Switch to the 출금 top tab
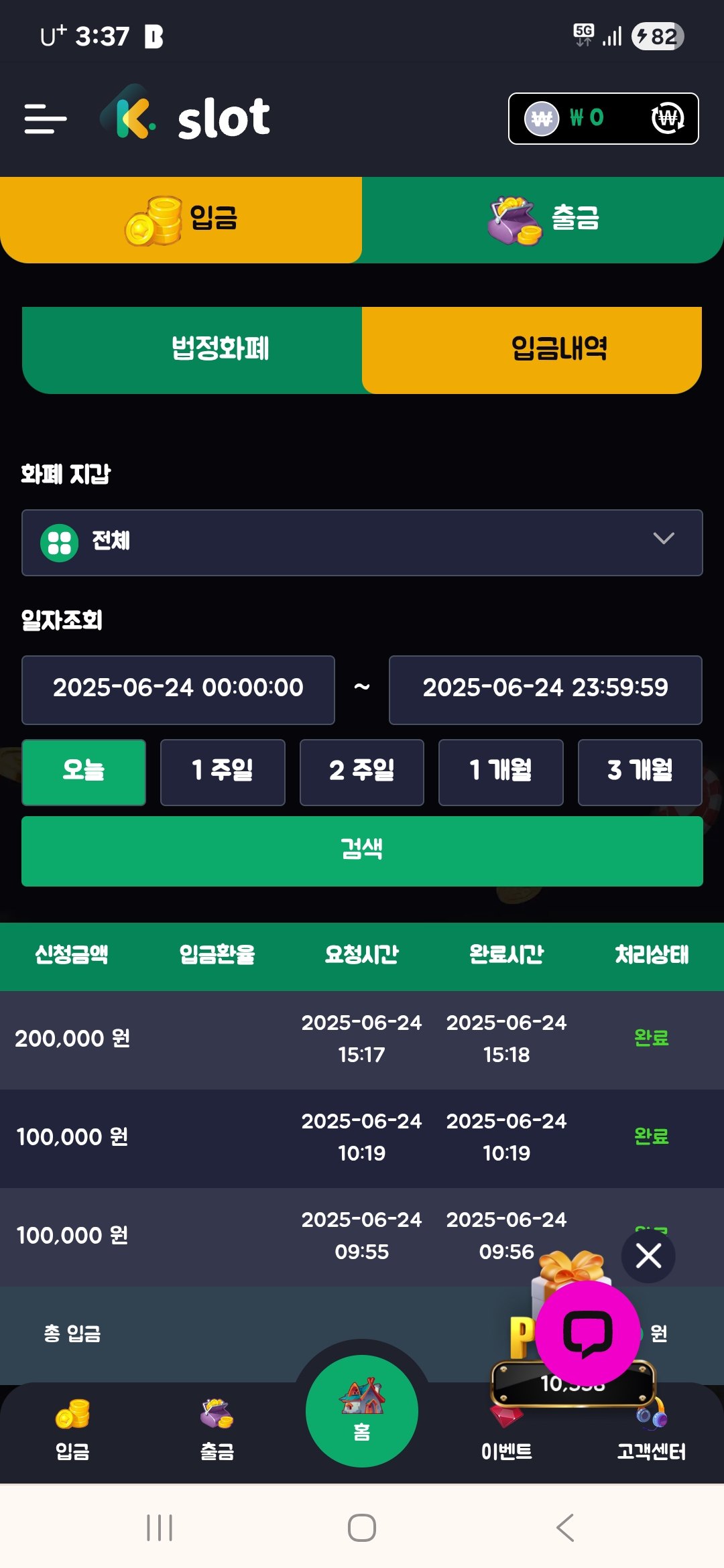Viewport: 724px width, 1568px height. pos(543,219)
